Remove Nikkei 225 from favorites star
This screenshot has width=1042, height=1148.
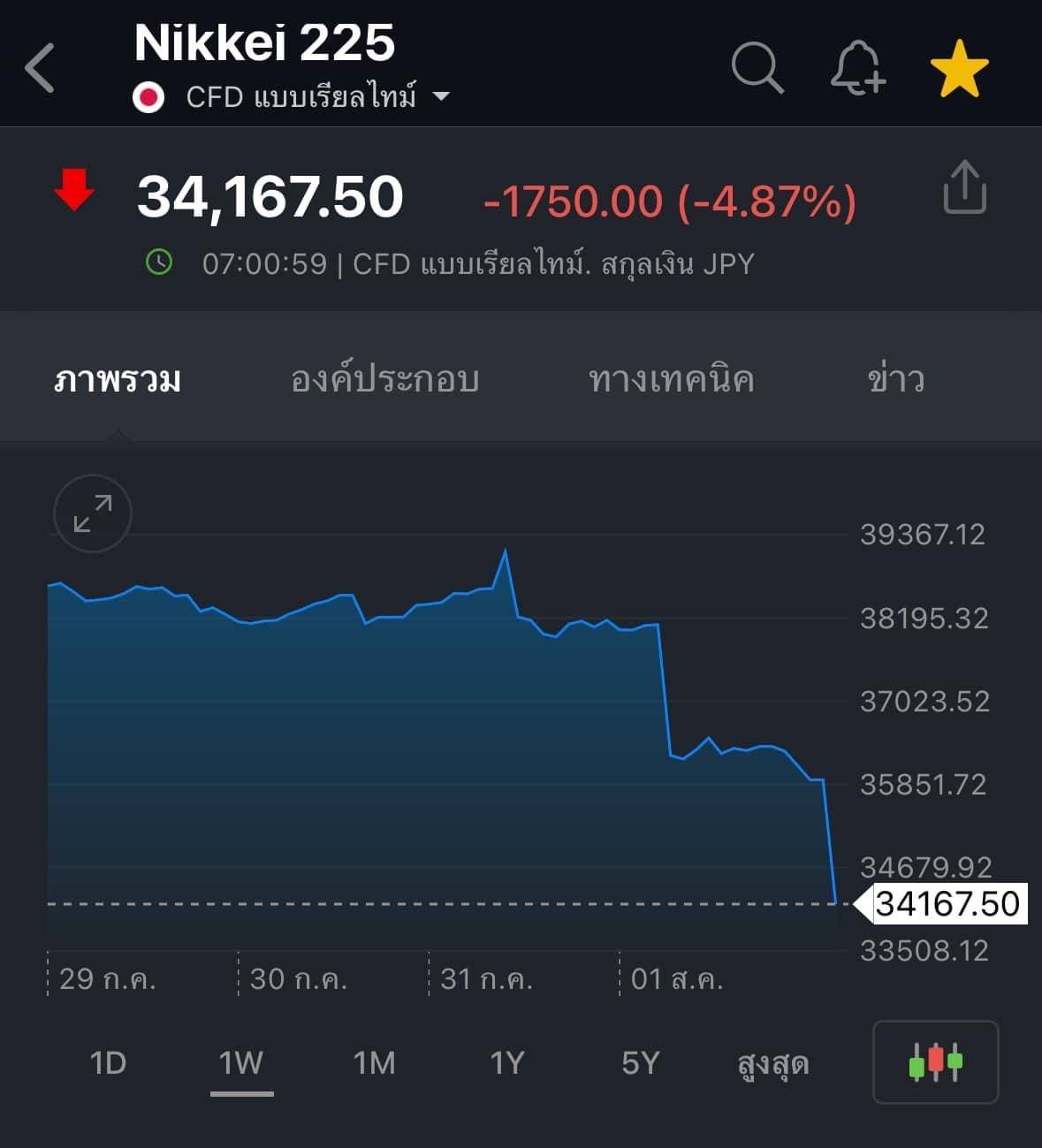click(x=959, y=69)
